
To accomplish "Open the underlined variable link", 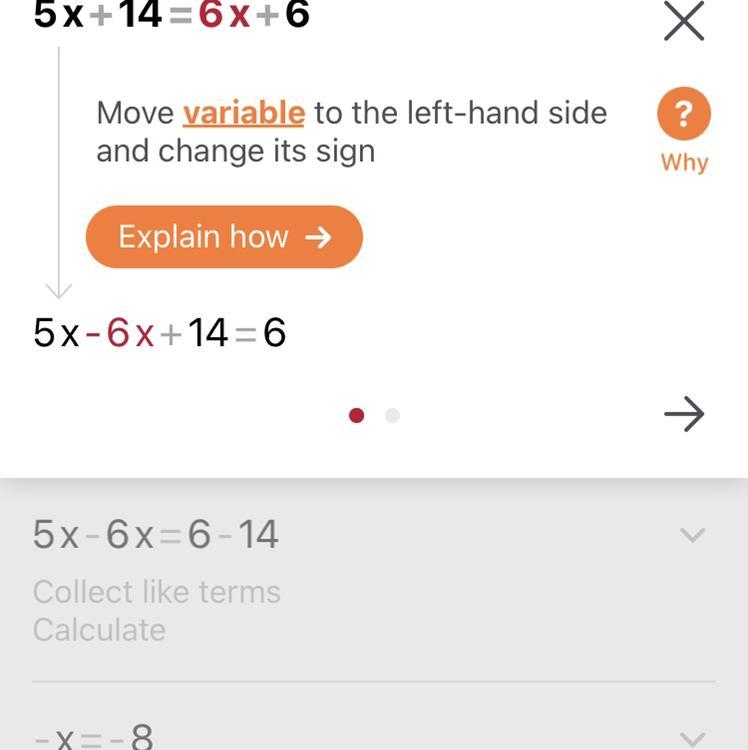I will (x=243, y=113).
